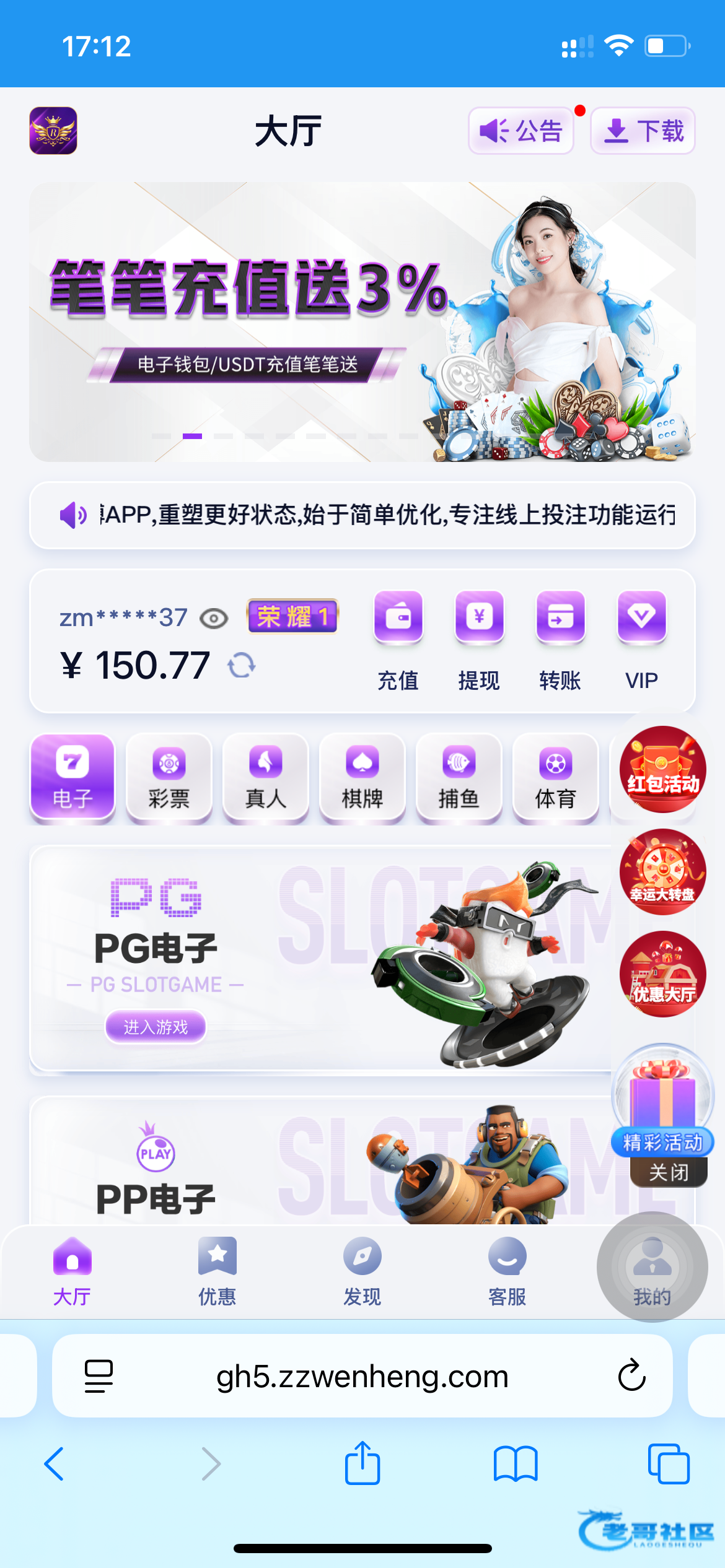Open the 红包活动 red packet event
Screen dimensions: 725x1568
click(x=662, y=769)
